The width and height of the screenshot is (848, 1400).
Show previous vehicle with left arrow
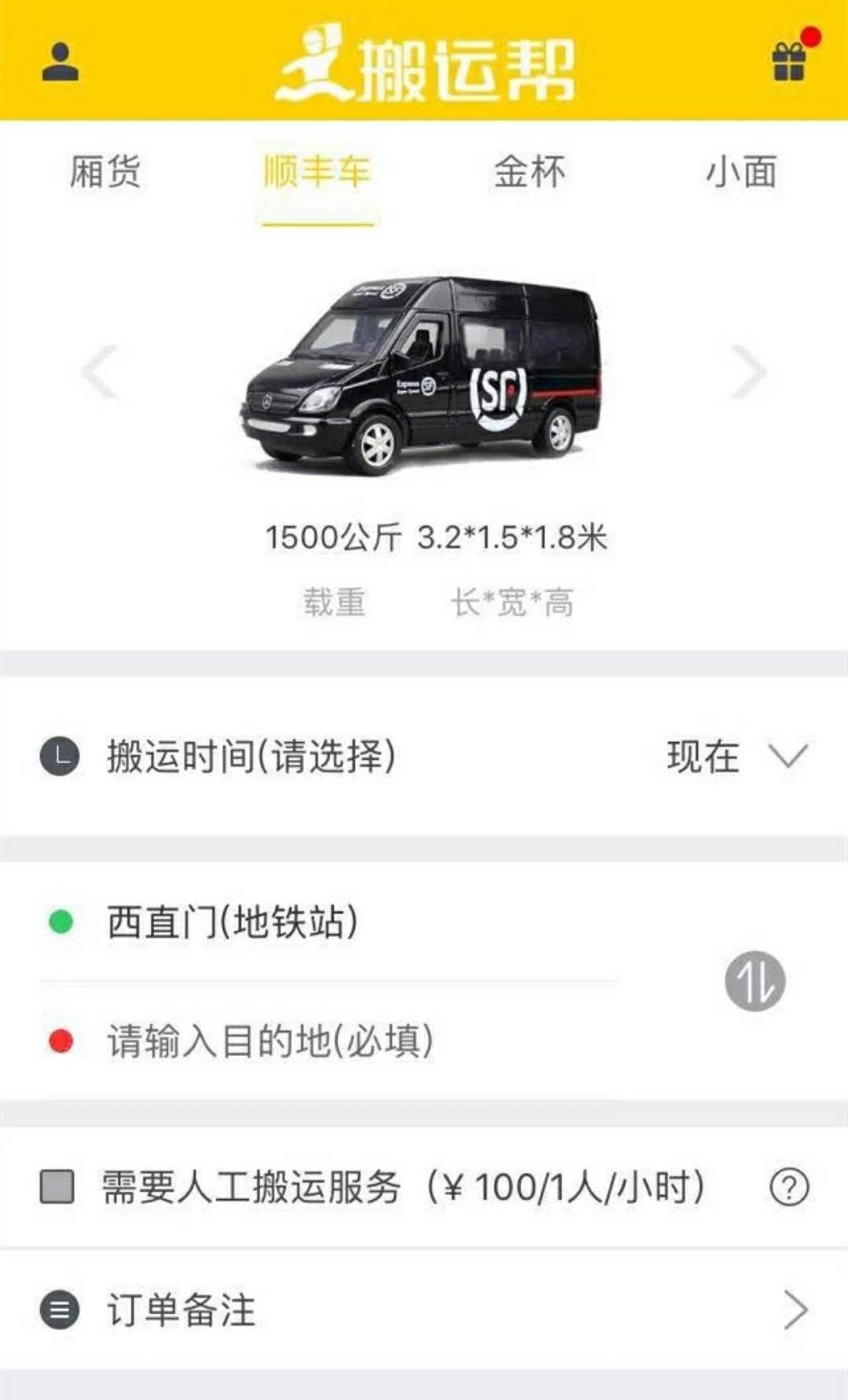[x=101, y=371]
